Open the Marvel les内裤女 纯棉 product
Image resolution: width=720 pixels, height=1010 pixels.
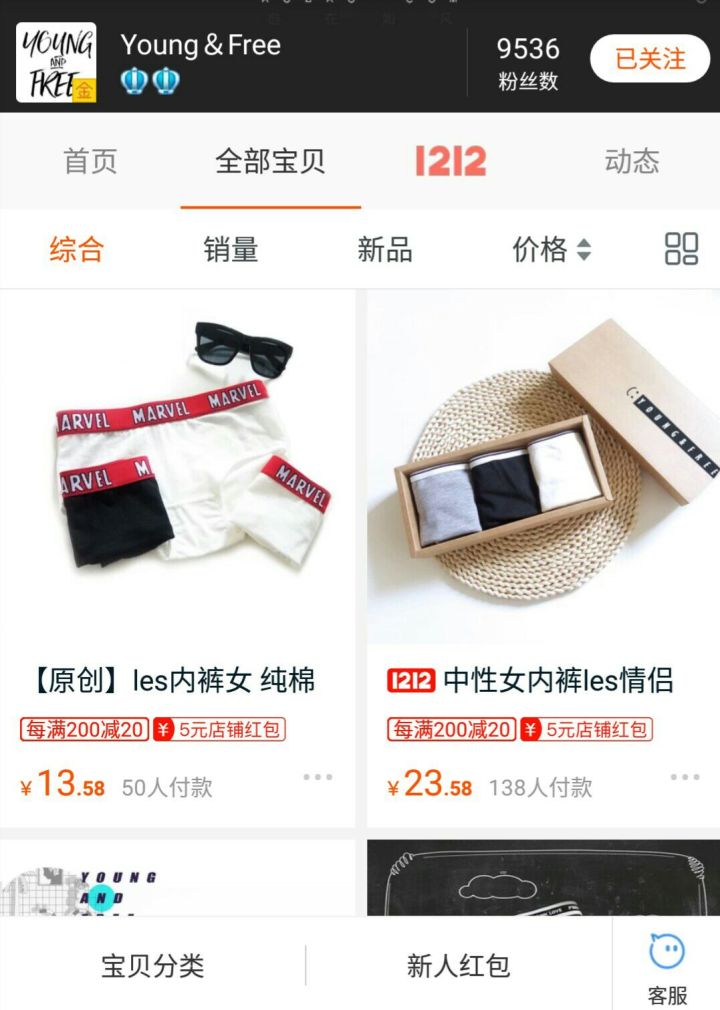coord(177,470)
